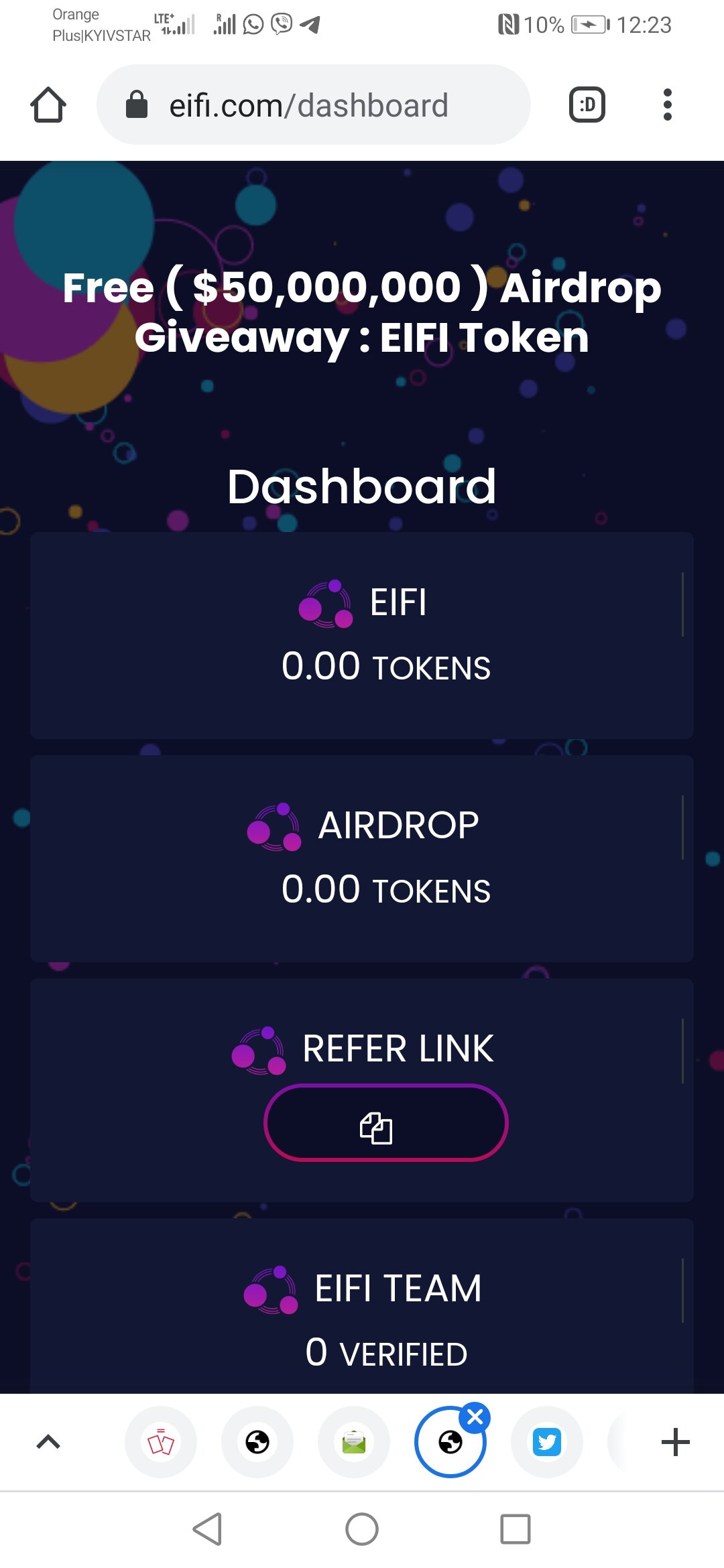Open the browser overflow menu
The height and width of the screenshot is (1568, 724).
point(666,105)
